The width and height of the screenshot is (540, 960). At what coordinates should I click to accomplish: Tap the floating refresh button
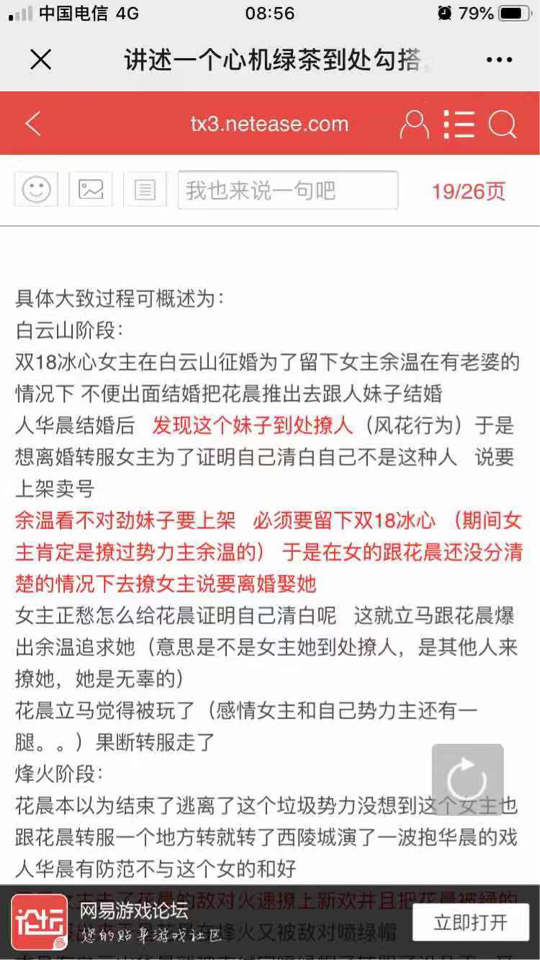tap(468, 779)
